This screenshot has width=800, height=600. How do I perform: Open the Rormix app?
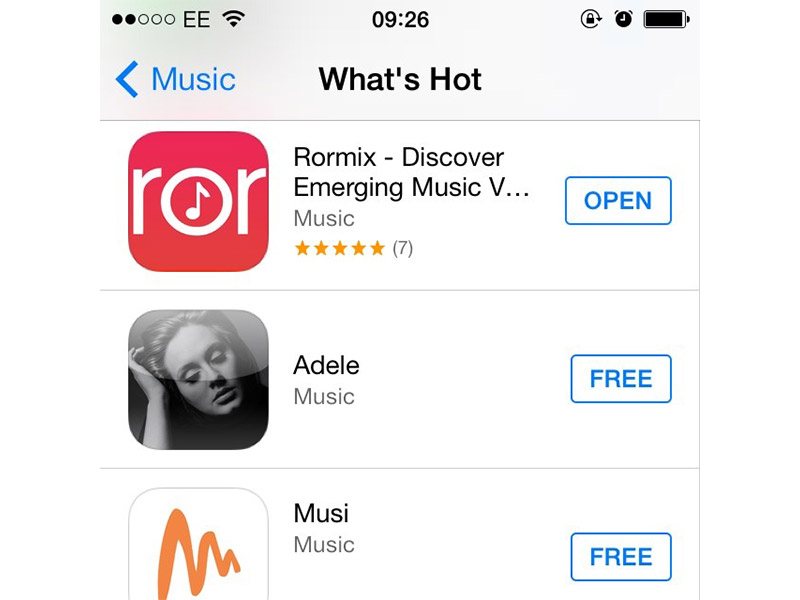(x=617, y=201)
